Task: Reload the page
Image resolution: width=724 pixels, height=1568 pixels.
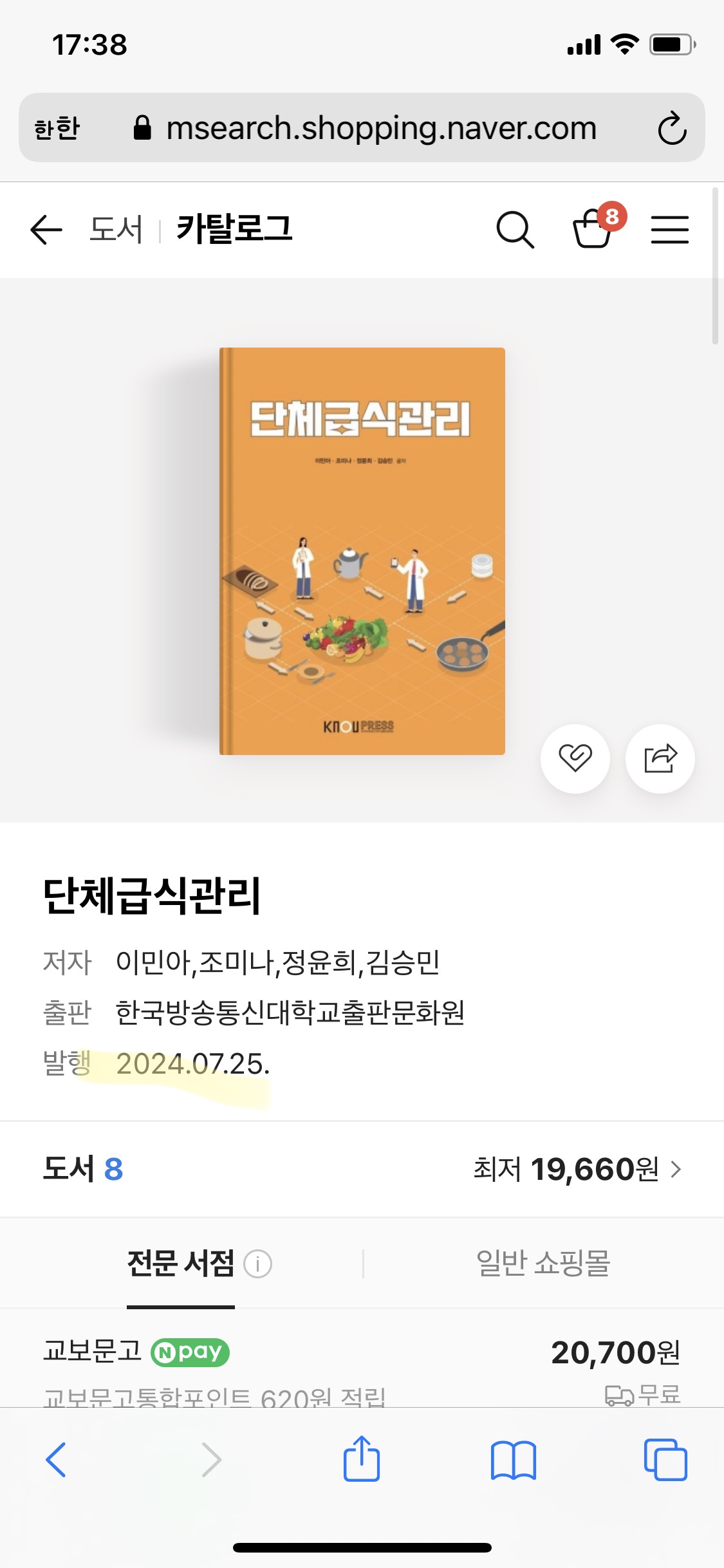Action: coord(672,128)
